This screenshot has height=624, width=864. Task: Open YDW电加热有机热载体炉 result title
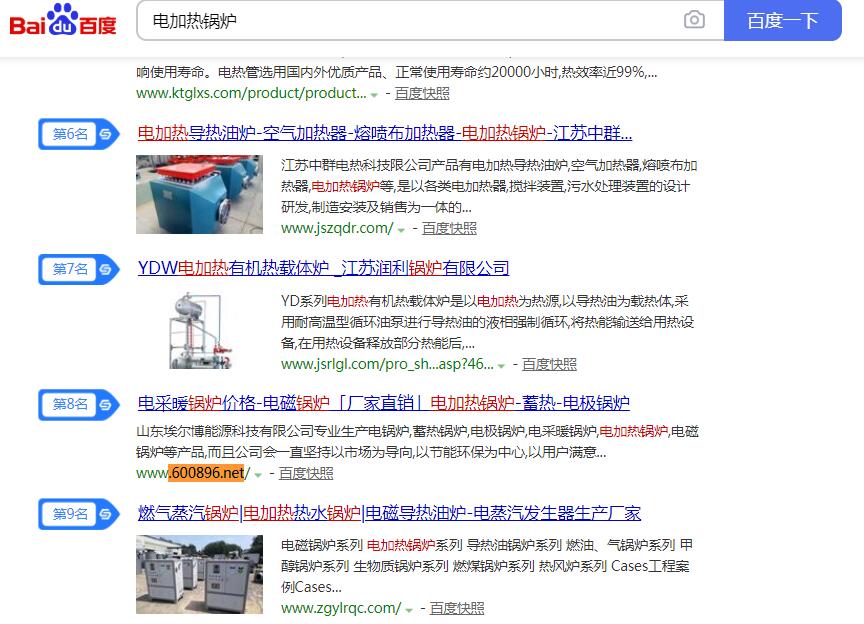pyautogui.click(x=323, y=268)
